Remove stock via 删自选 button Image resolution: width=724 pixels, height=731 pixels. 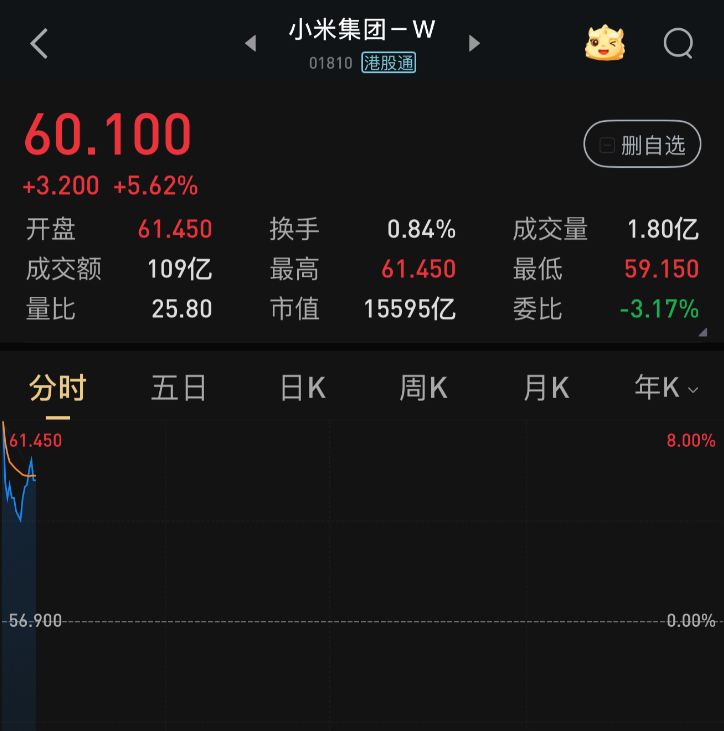[642, 146]
